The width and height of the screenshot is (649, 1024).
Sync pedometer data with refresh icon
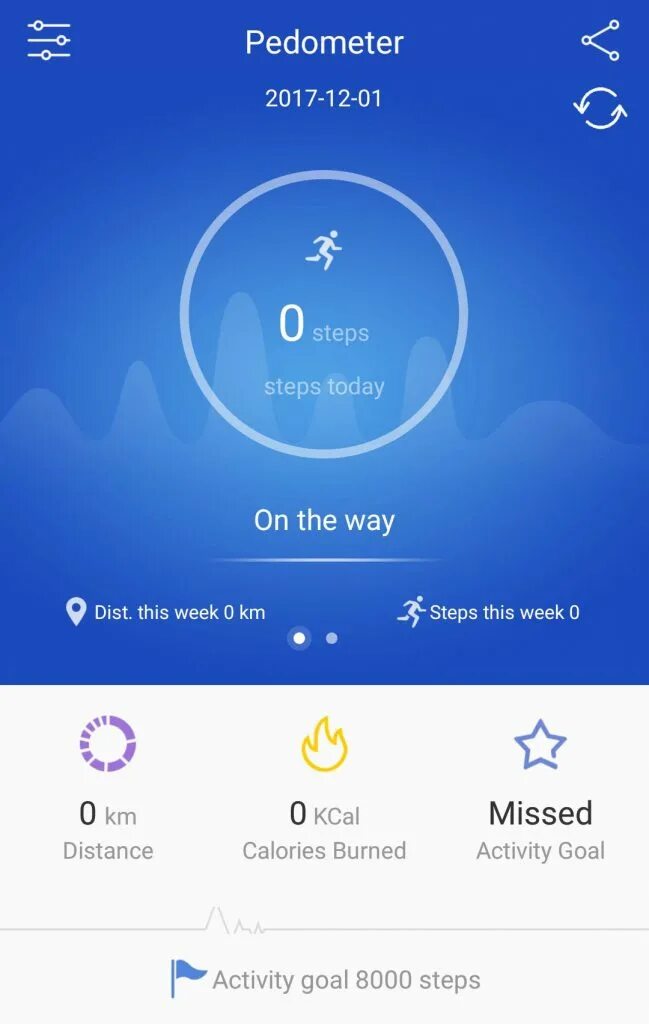[600, 108]
